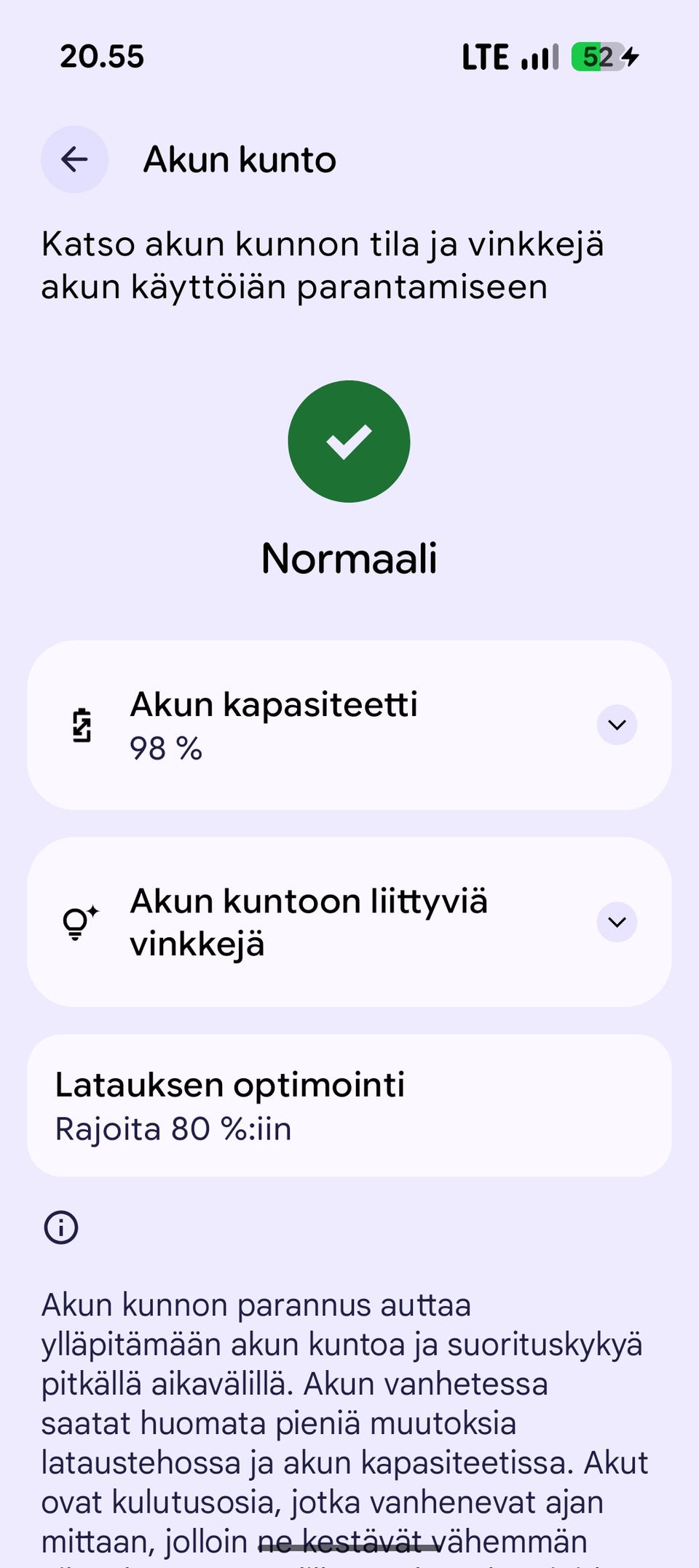
Task: Tap the info icon above the description
Action: 62,1227
